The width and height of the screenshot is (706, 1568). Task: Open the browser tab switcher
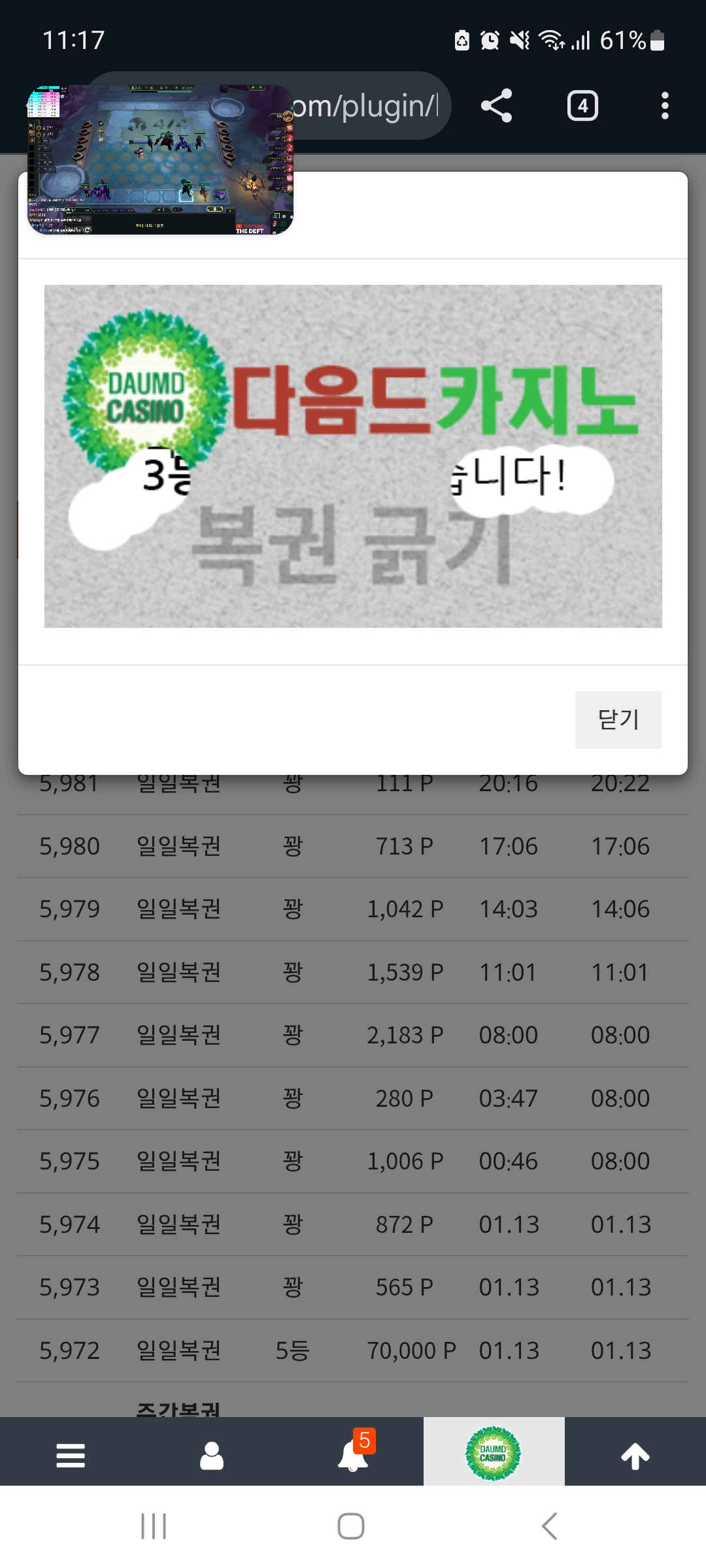[582, 106]
